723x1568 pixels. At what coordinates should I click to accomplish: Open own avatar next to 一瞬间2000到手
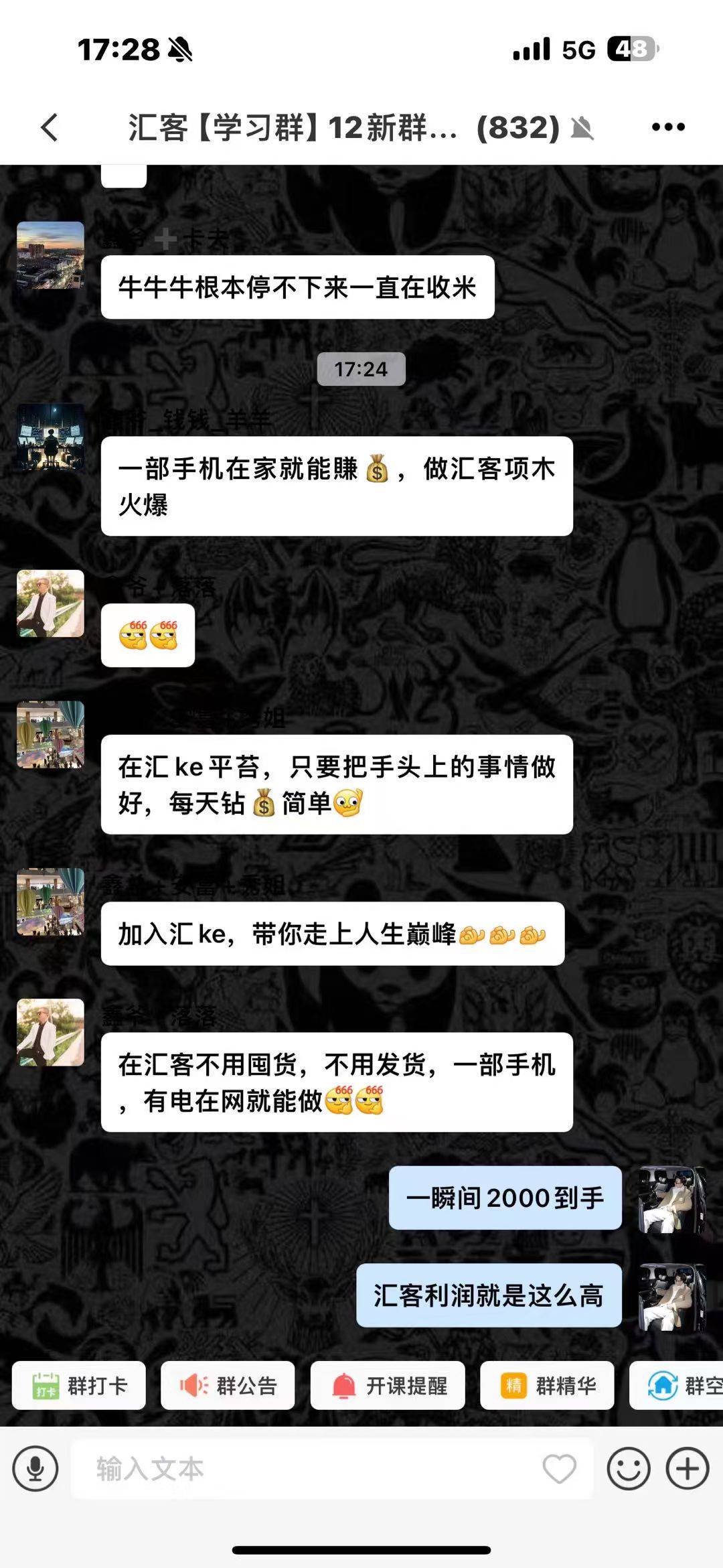coord(672,1200)
